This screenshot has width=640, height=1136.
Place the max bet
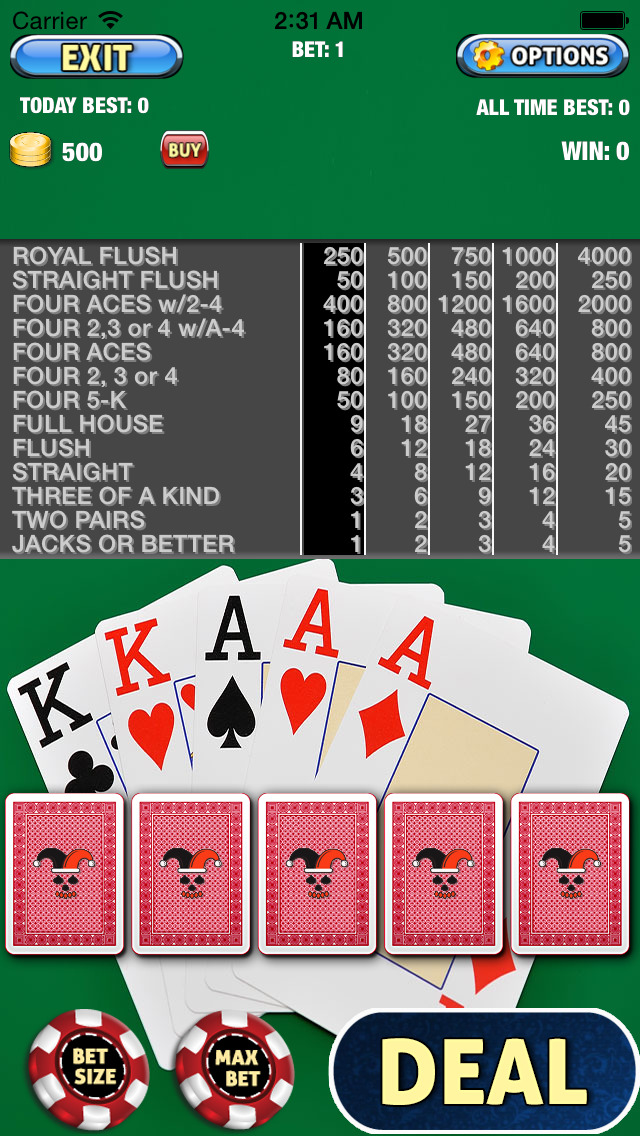tap(235, 1068)
